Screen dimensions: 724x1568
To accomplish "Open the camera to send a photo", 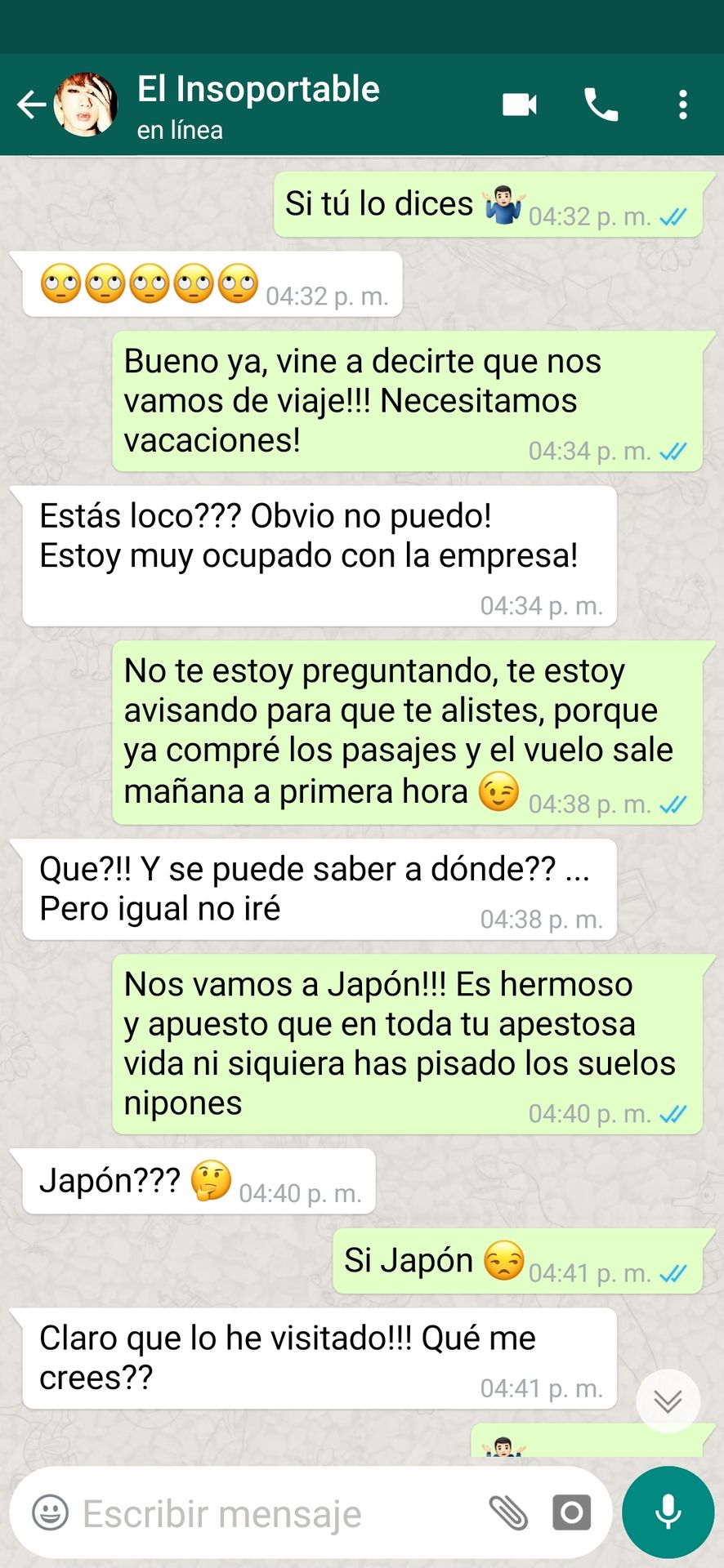I will (x=571, y=1512).
